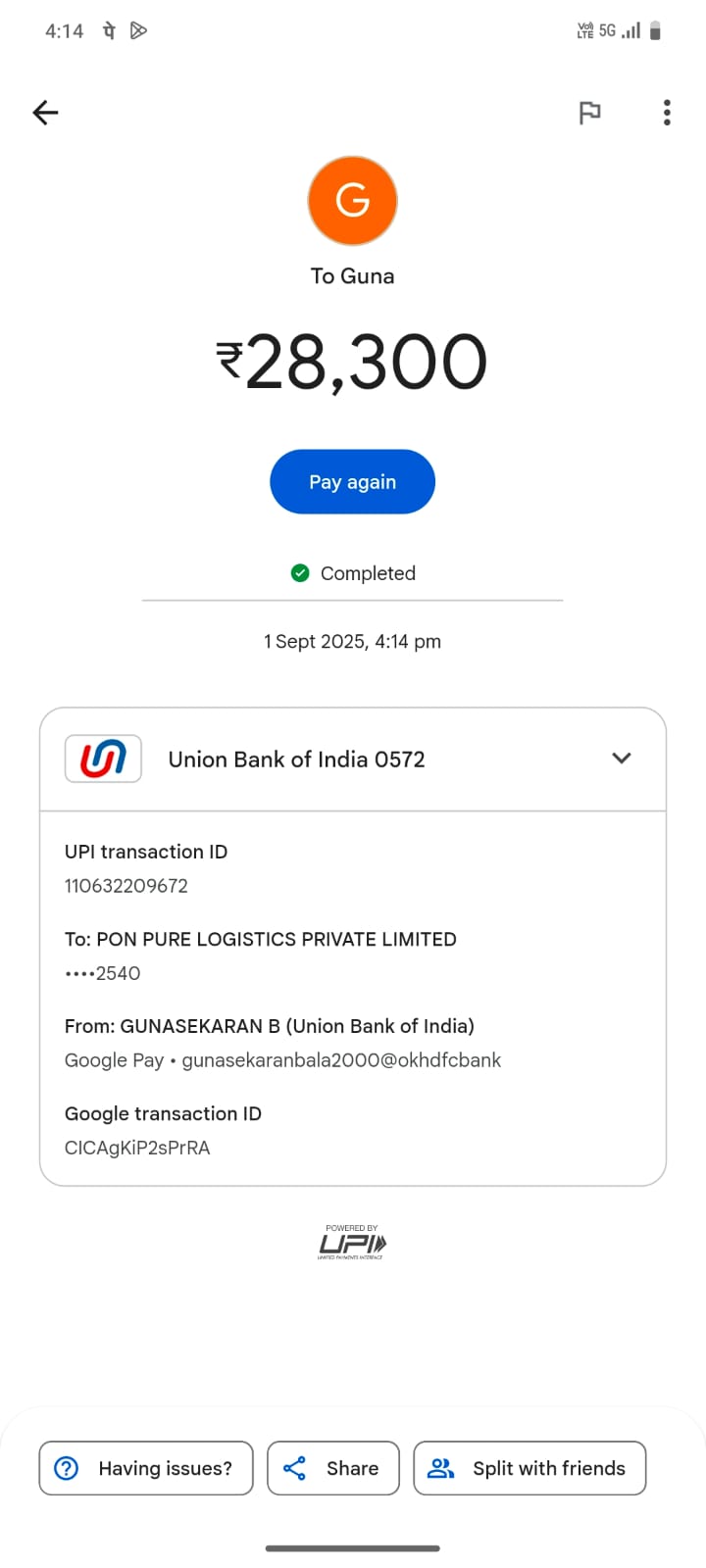Open Guna's profile avatar

pyautogui.click(x=352, y=201)
